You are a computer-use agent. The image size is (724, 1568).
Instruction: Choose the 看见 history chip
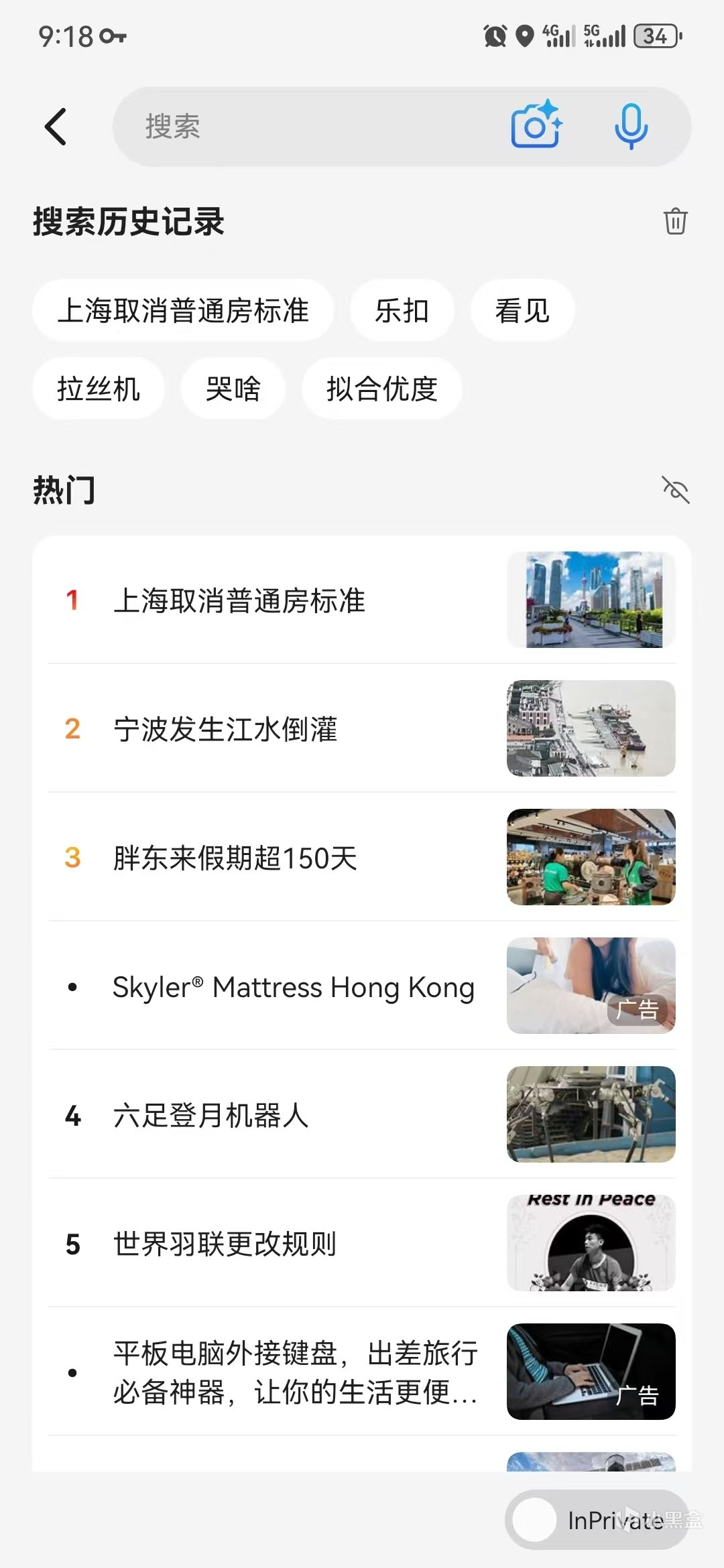coord(522,311)
